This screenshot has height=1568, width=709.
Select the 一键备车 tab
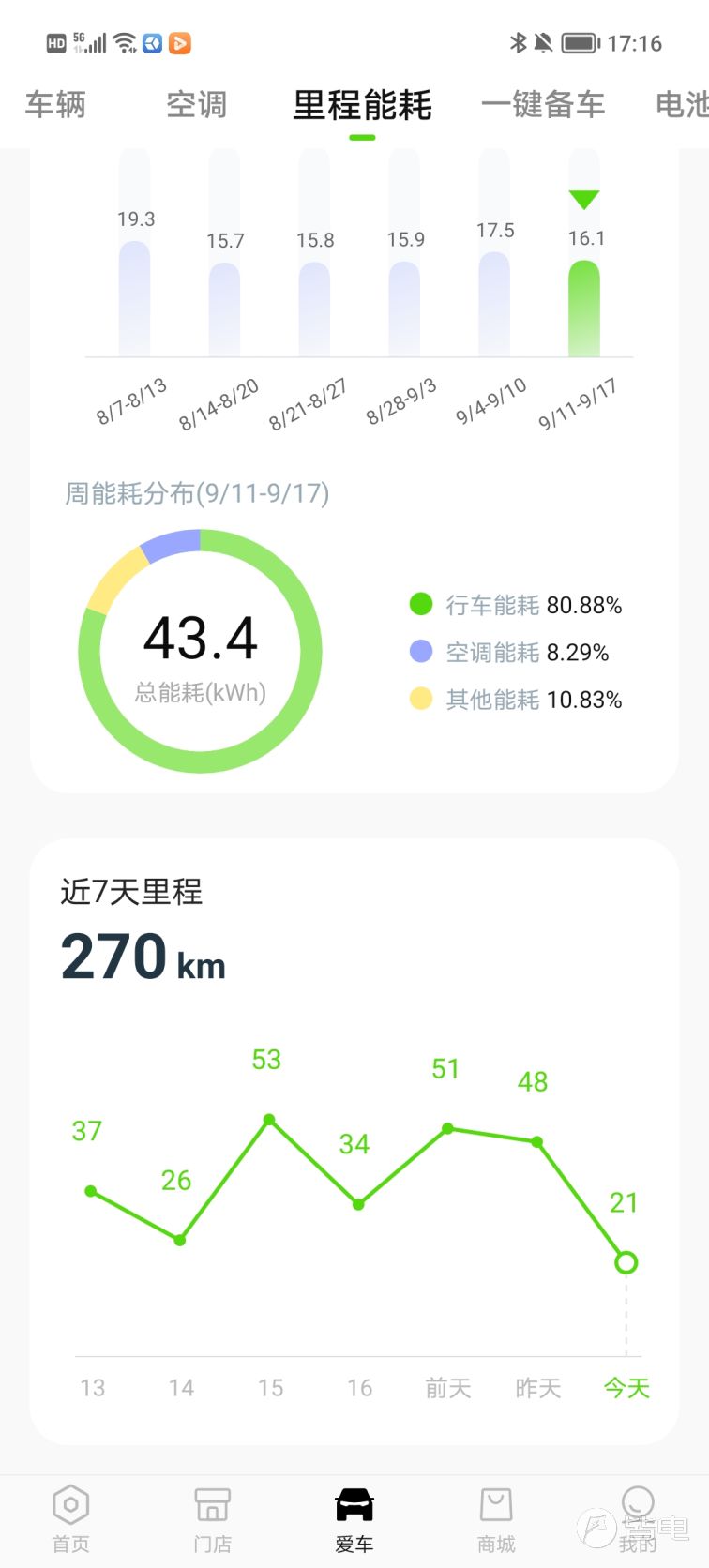(x=543, y=104)
